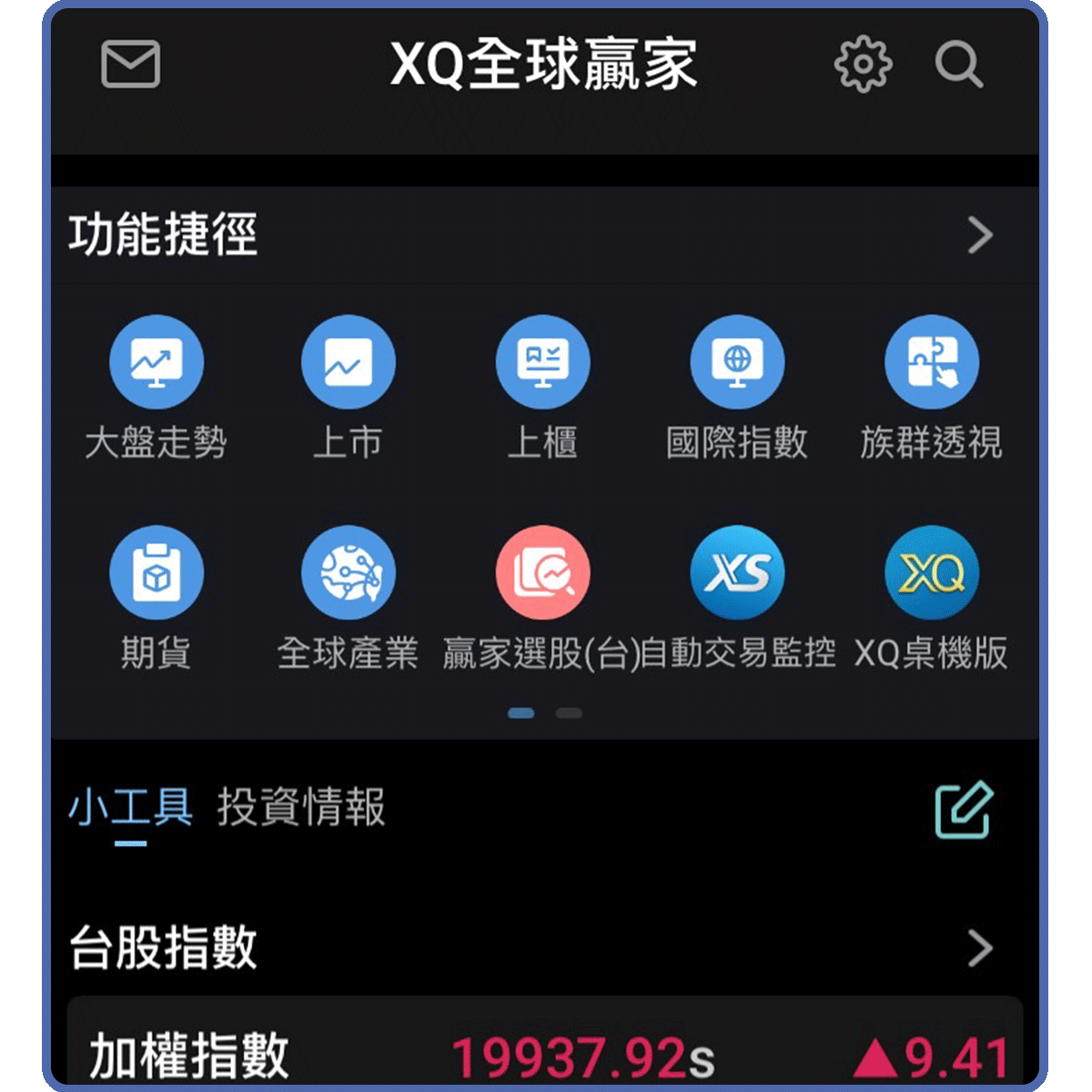Go to second shortcut page dot

[x=569, y=713]
